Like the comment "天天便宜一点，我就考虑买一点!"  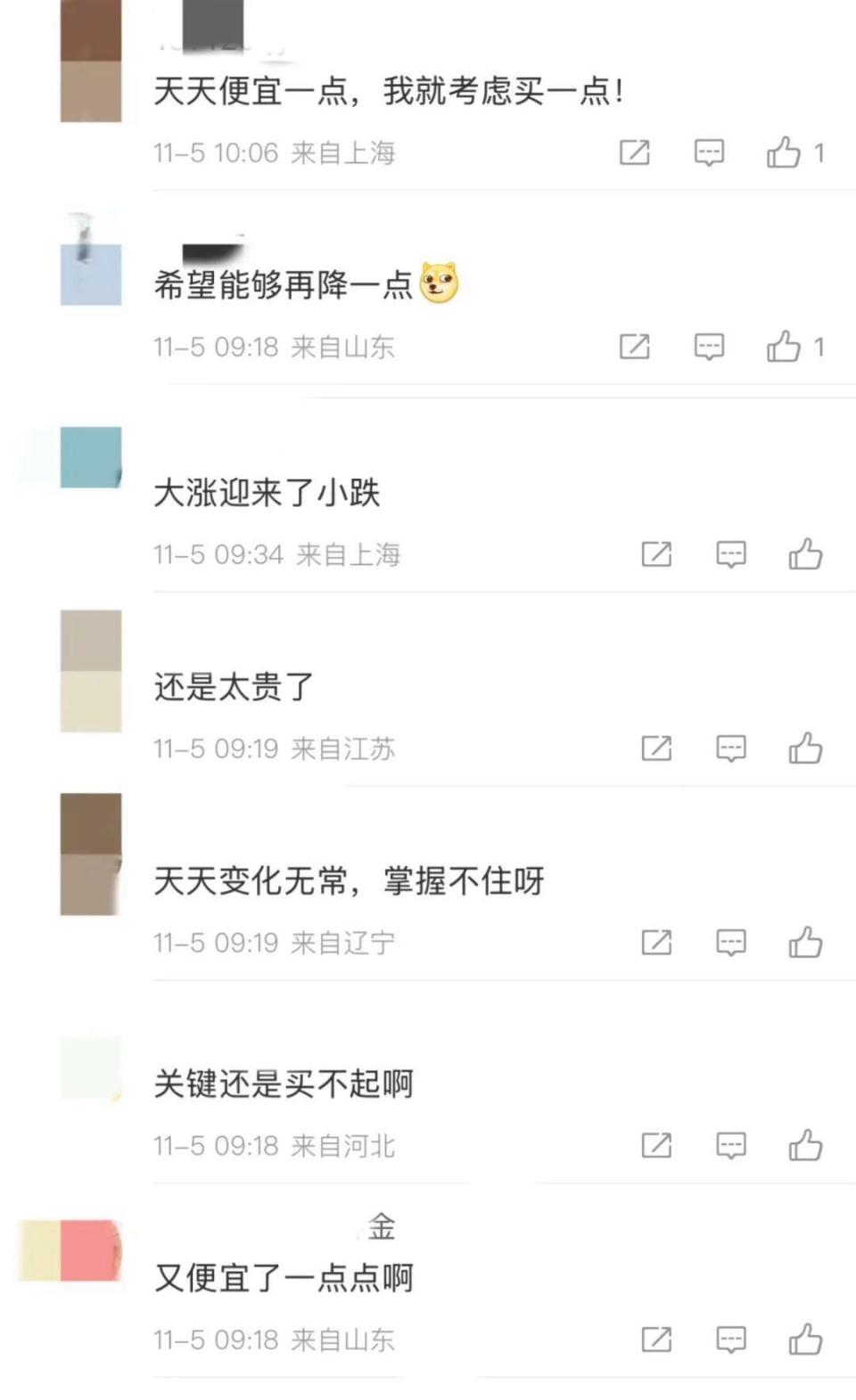(x=784, y=152)
